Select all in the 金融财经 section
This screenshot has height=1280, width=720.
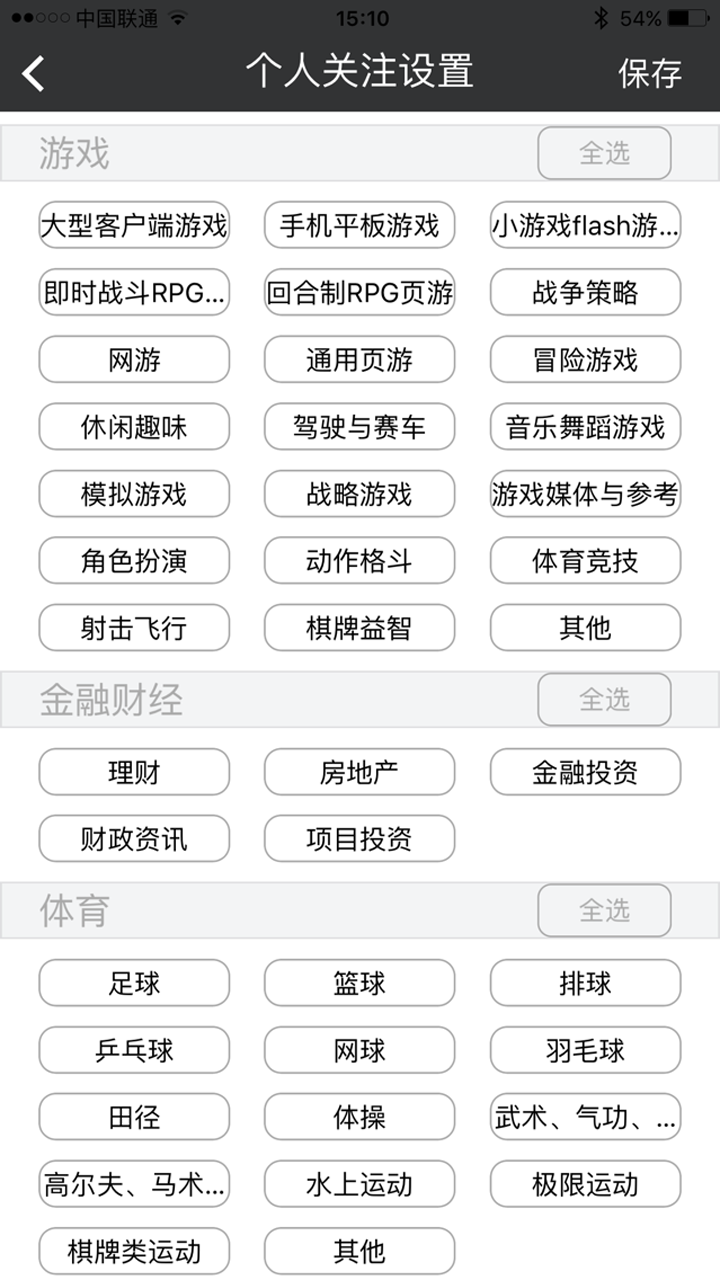pos(604,699)
